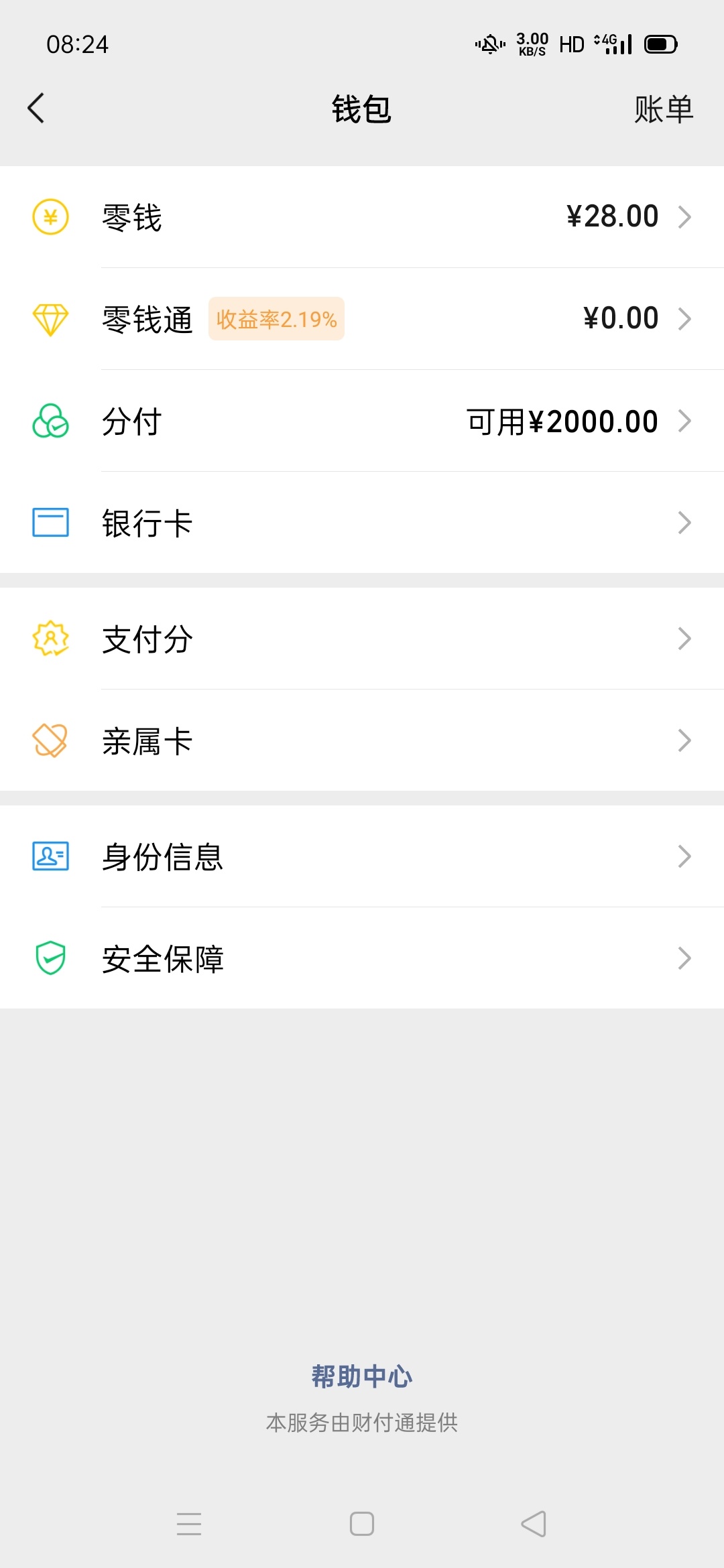Screen dimensions: 724x1568
Task: Tap the system back button
Action: 534,1524
